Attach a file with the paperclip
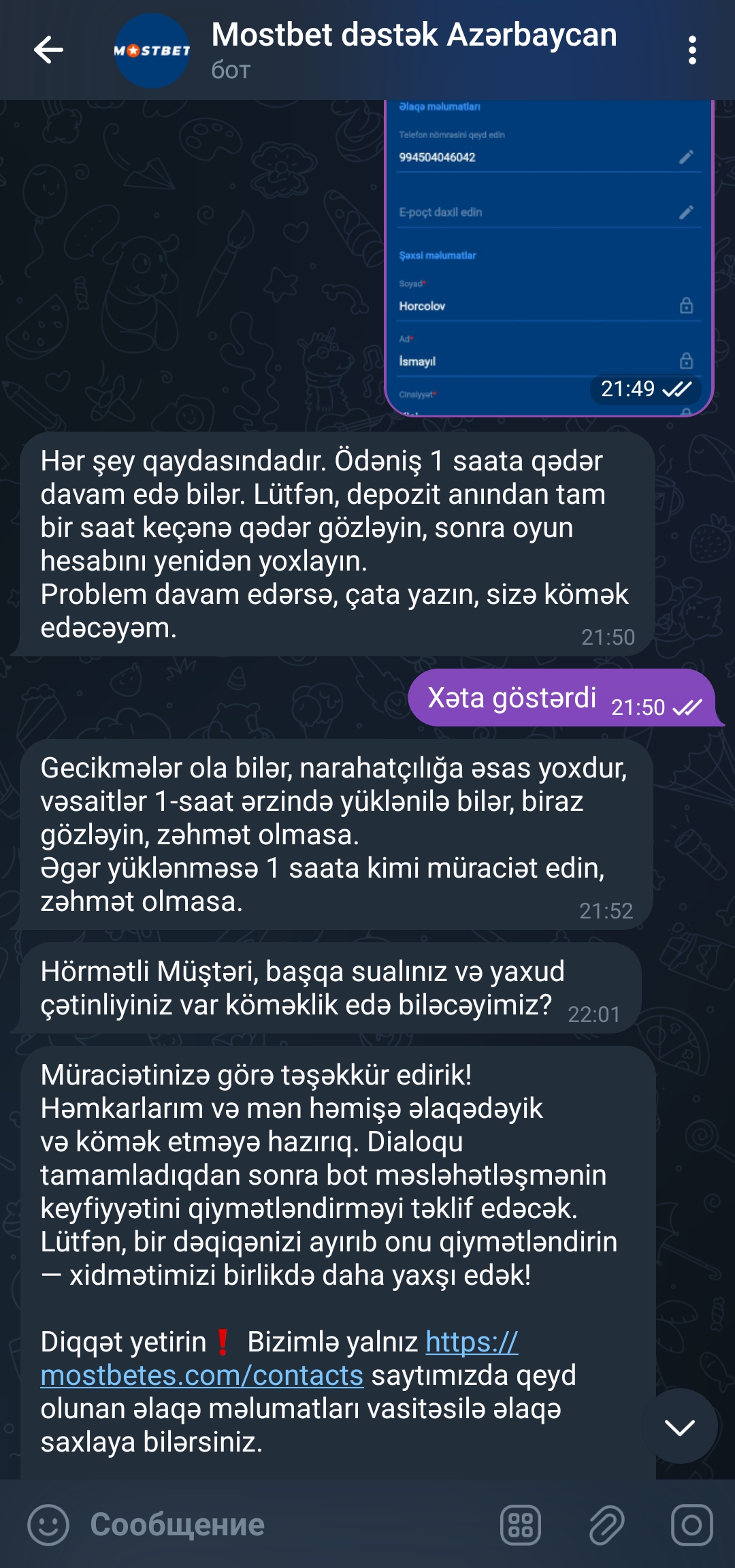 pyautogui.click(x=606, y=1524)
